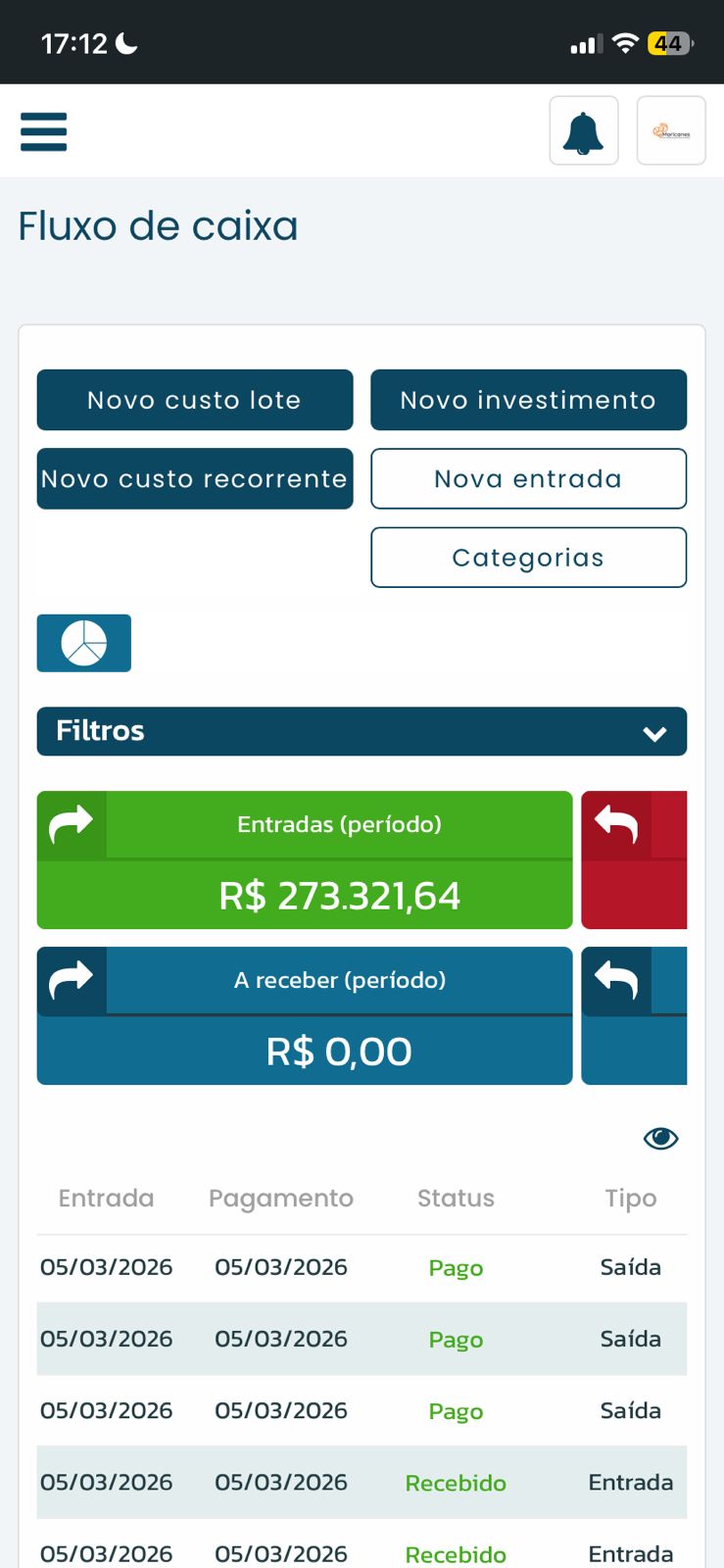Create a Novo investimento
724x1568 pixels.
pyautogui.click(x=528, y=400)
